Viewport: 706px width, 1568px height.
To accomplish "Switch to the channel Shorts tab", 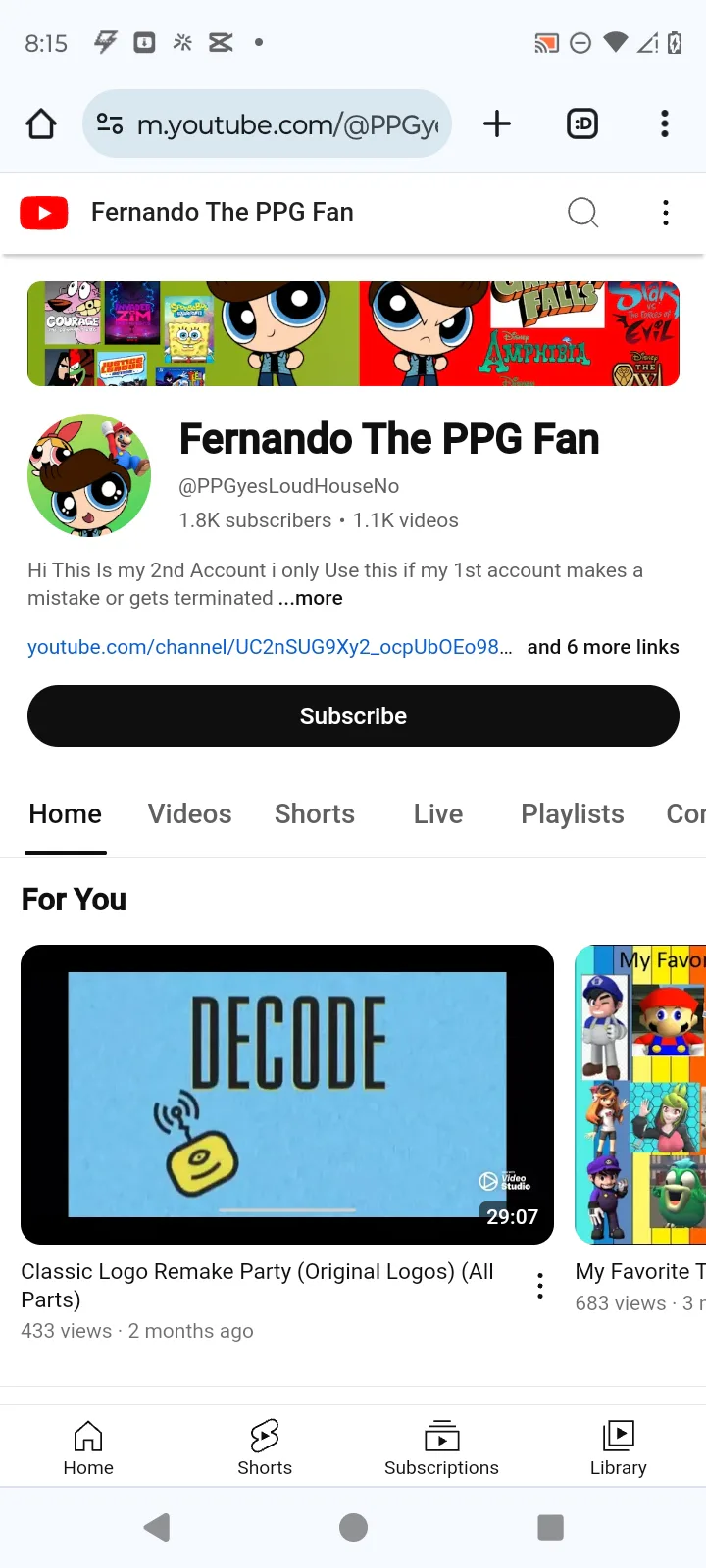I will click(314, 814).
